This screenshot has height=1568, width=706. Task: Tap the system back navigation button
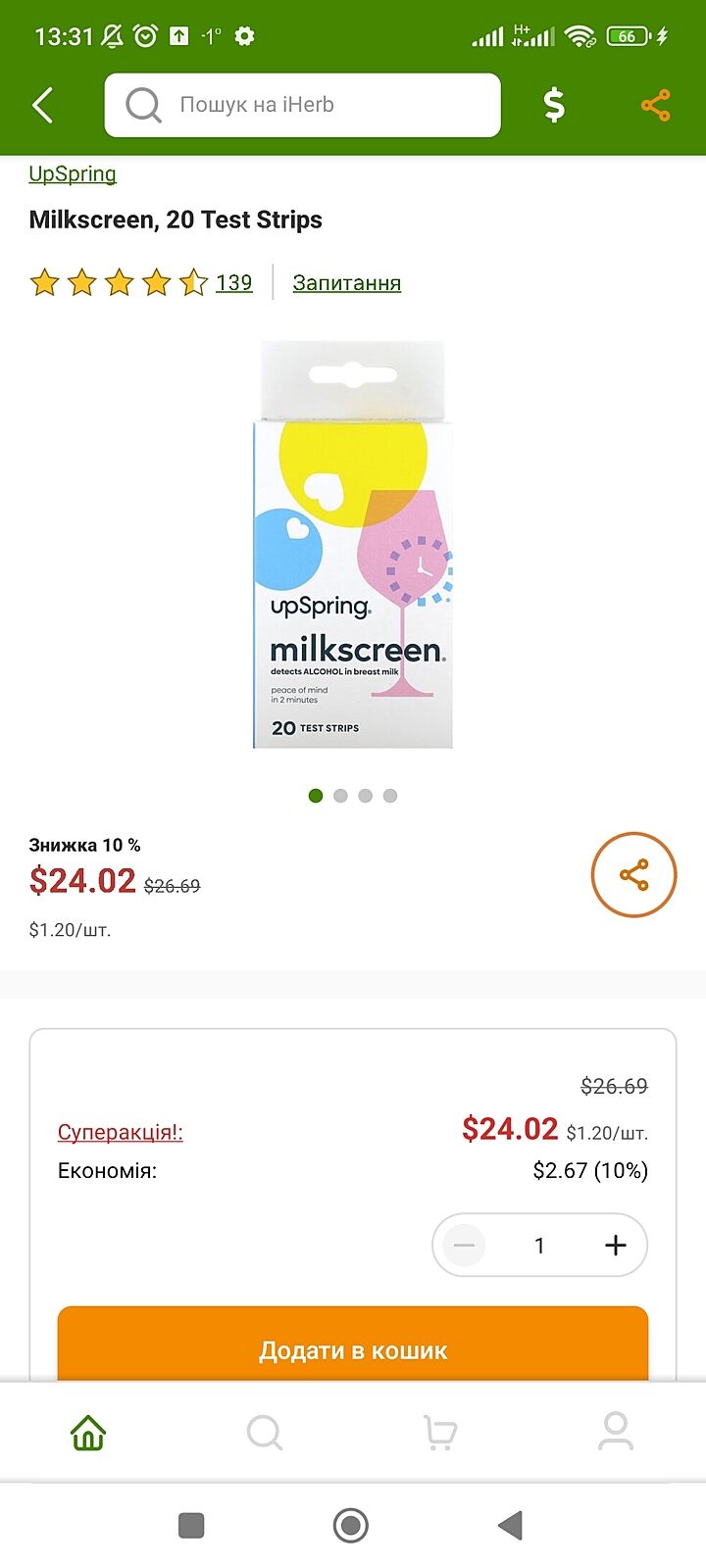click(x=510, y=1525)
